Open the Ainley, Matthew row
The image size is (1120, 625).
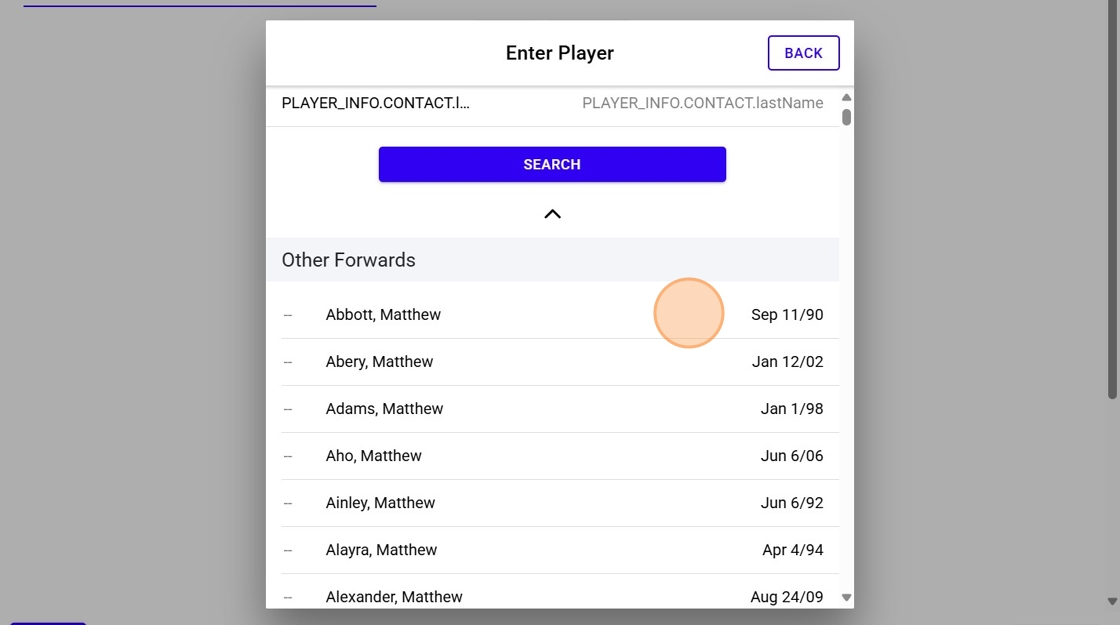coord(380,503)
